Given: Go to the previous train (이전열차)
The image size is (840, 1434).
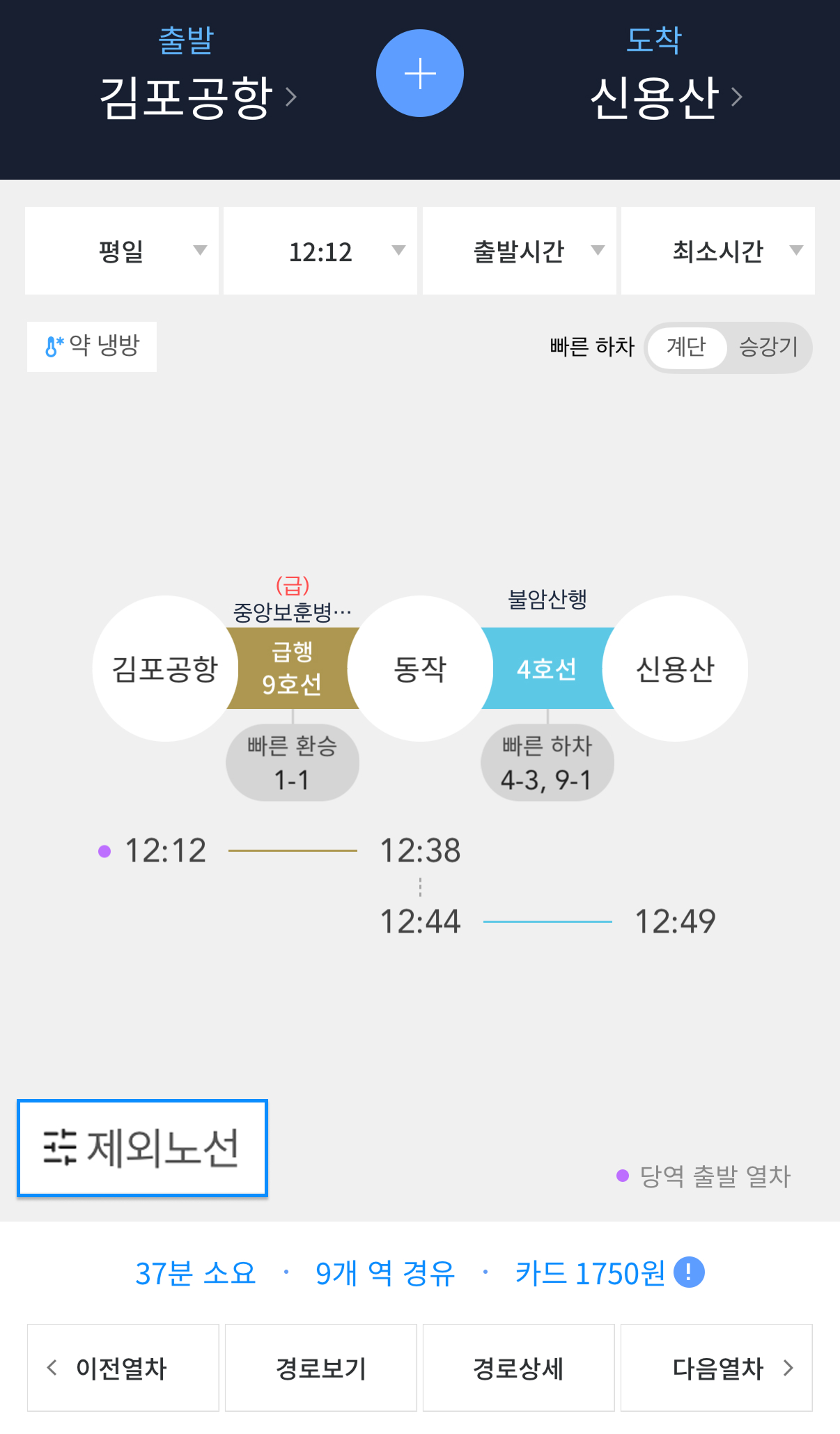Looking at the screenshot, I should click(x=123, y=1368).
